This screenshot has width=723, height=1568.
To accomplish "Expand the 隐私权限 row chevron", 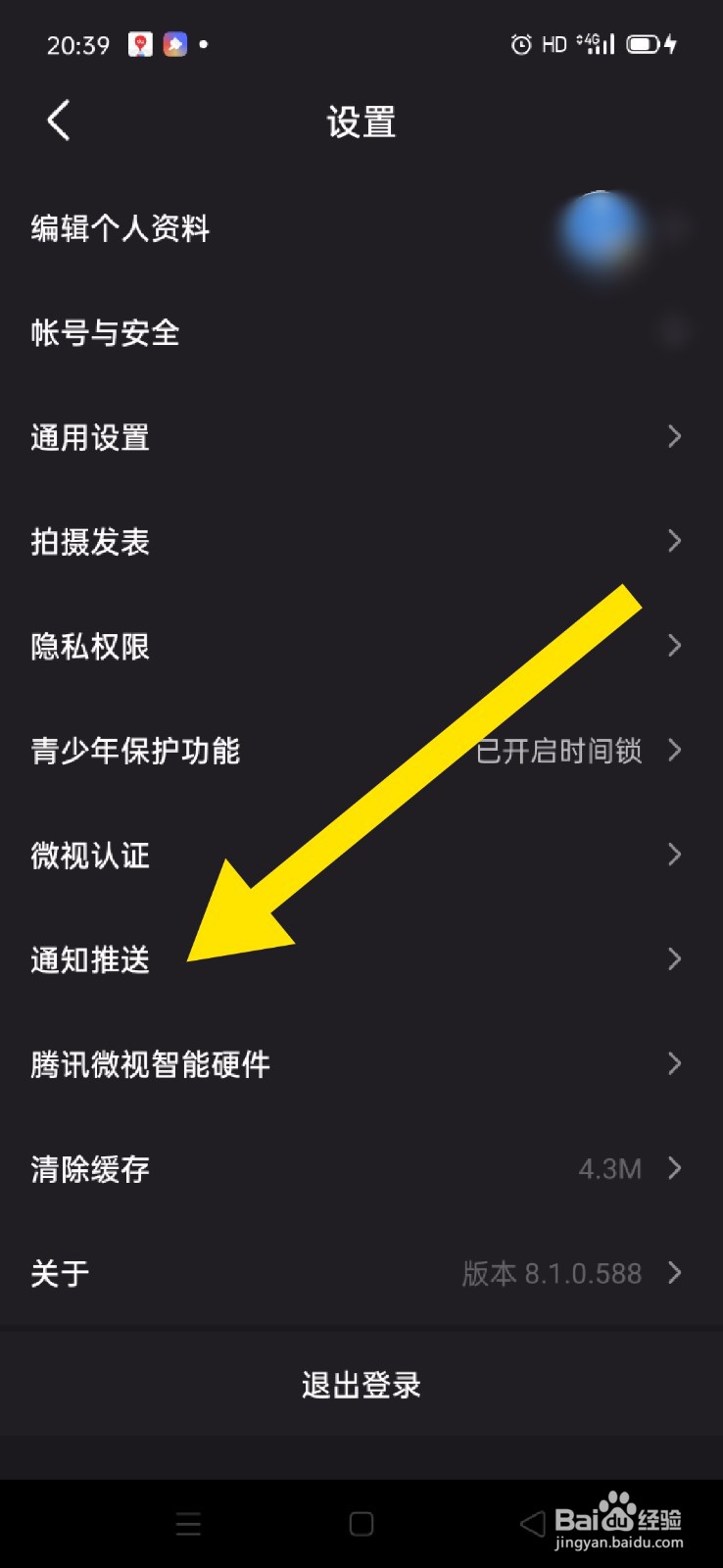I will (x=674, y=645).
